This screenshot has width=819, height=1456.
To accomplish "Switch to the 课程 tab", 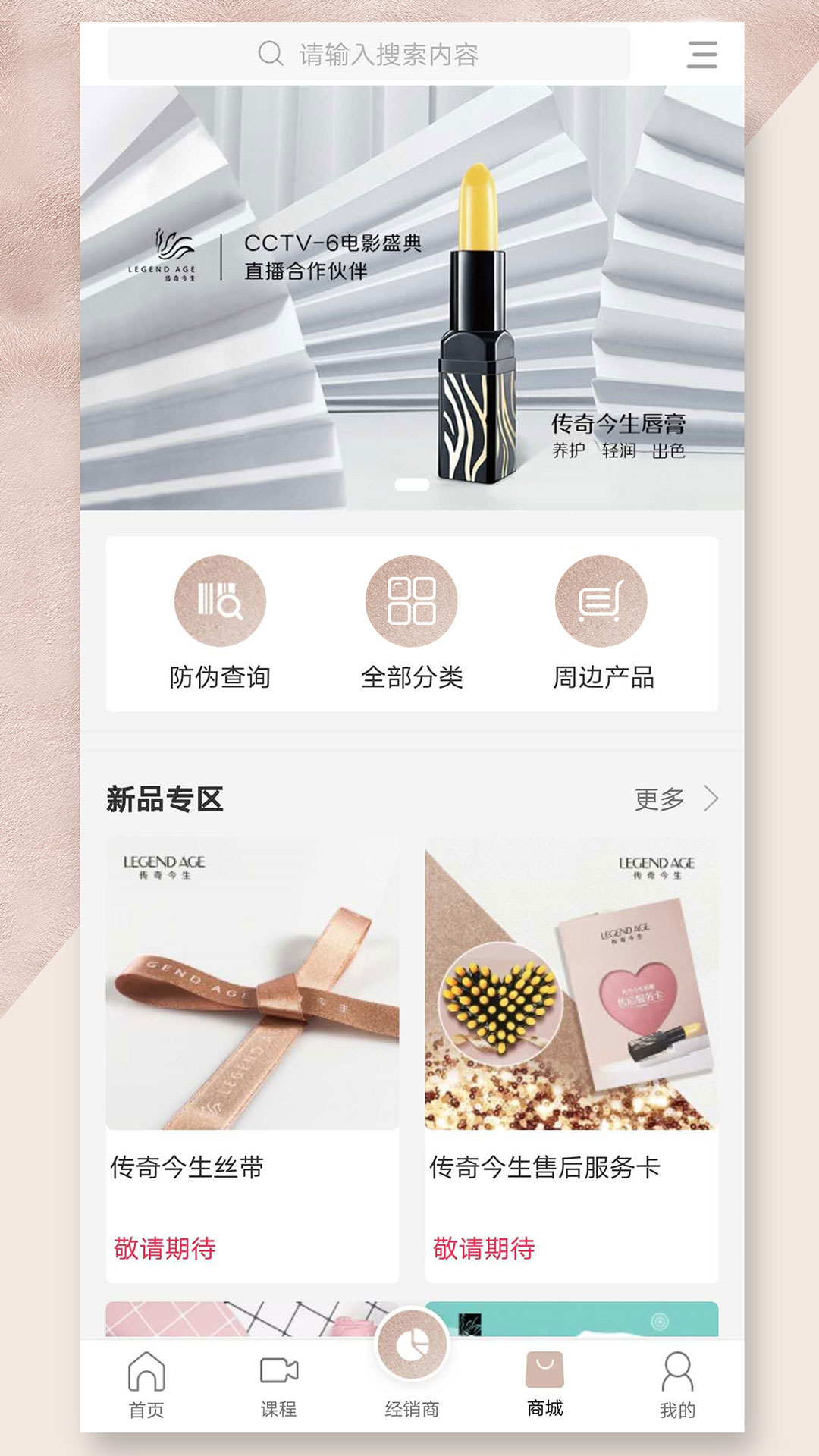I will pos(278,1385).
